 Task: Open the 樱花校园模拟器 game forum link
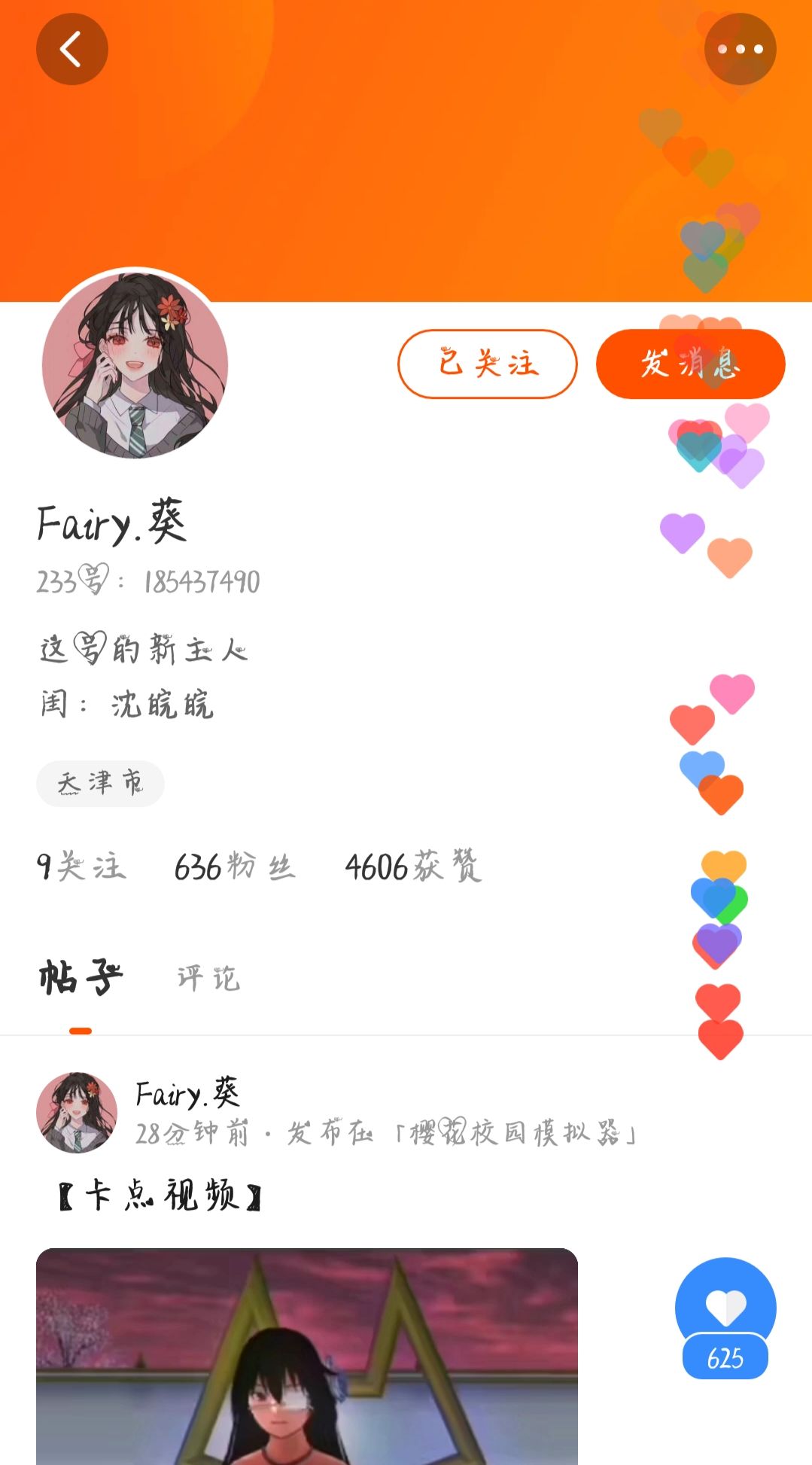pos(516,1133)
